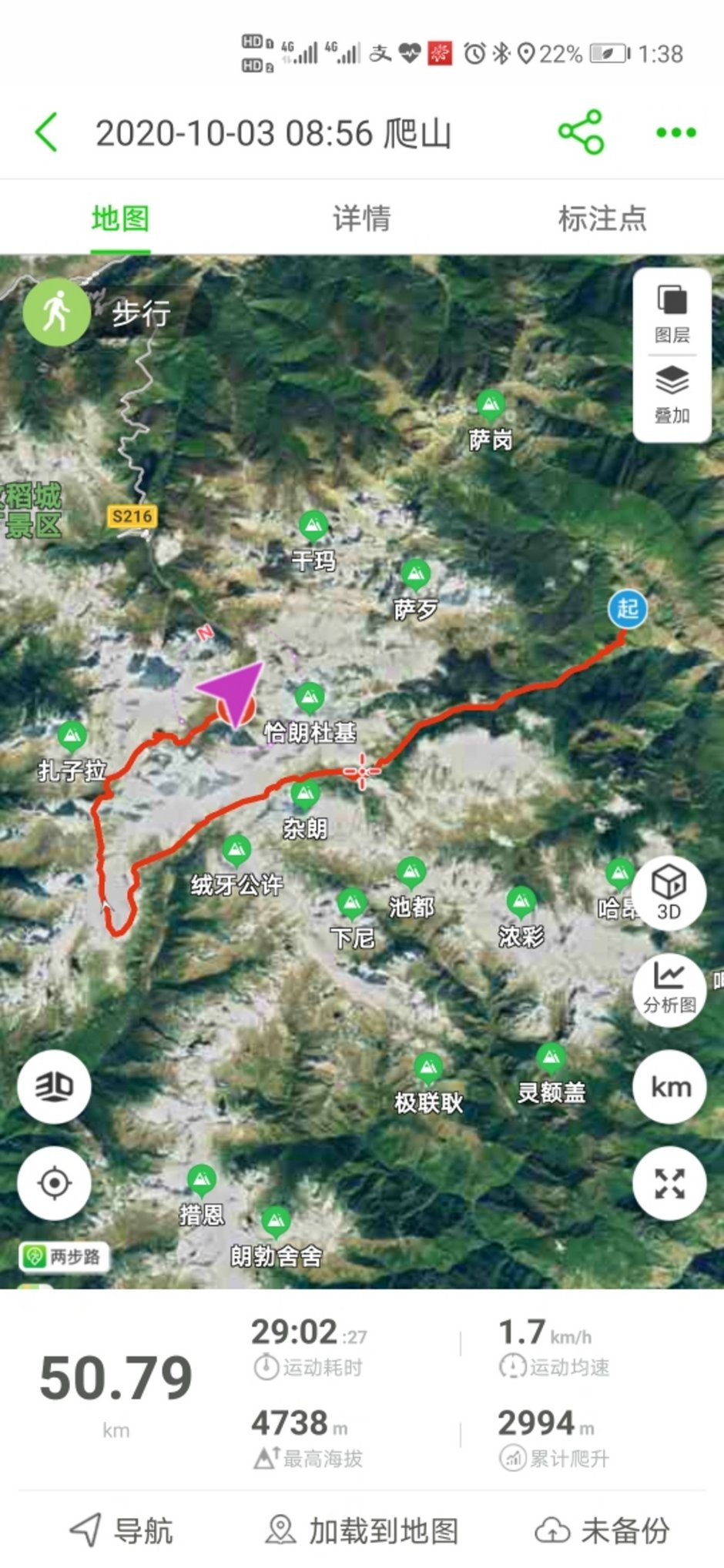Open the 3D cube view button

[x=669, y=891]
